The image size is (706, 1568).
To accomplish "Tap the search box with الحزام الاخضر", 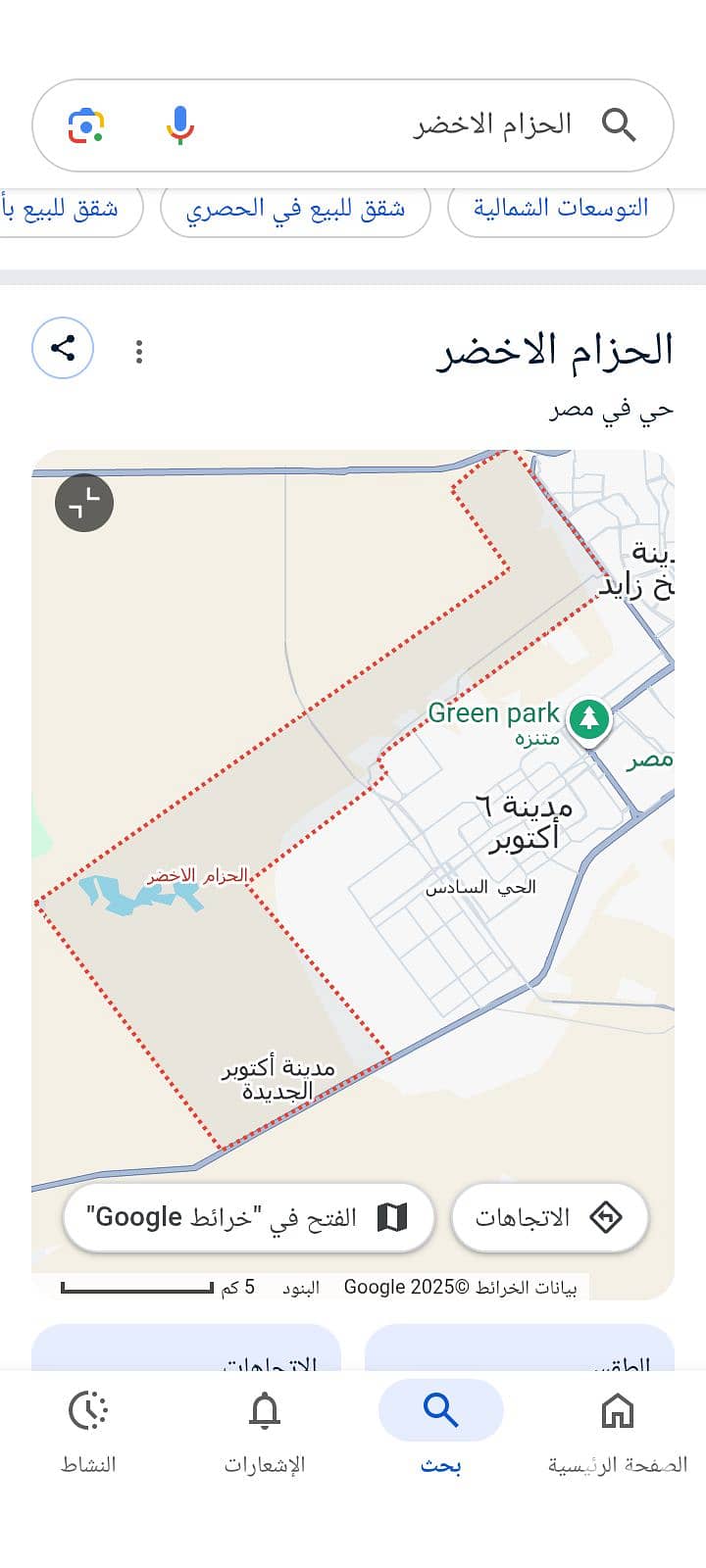I will (x=412, y=125).
